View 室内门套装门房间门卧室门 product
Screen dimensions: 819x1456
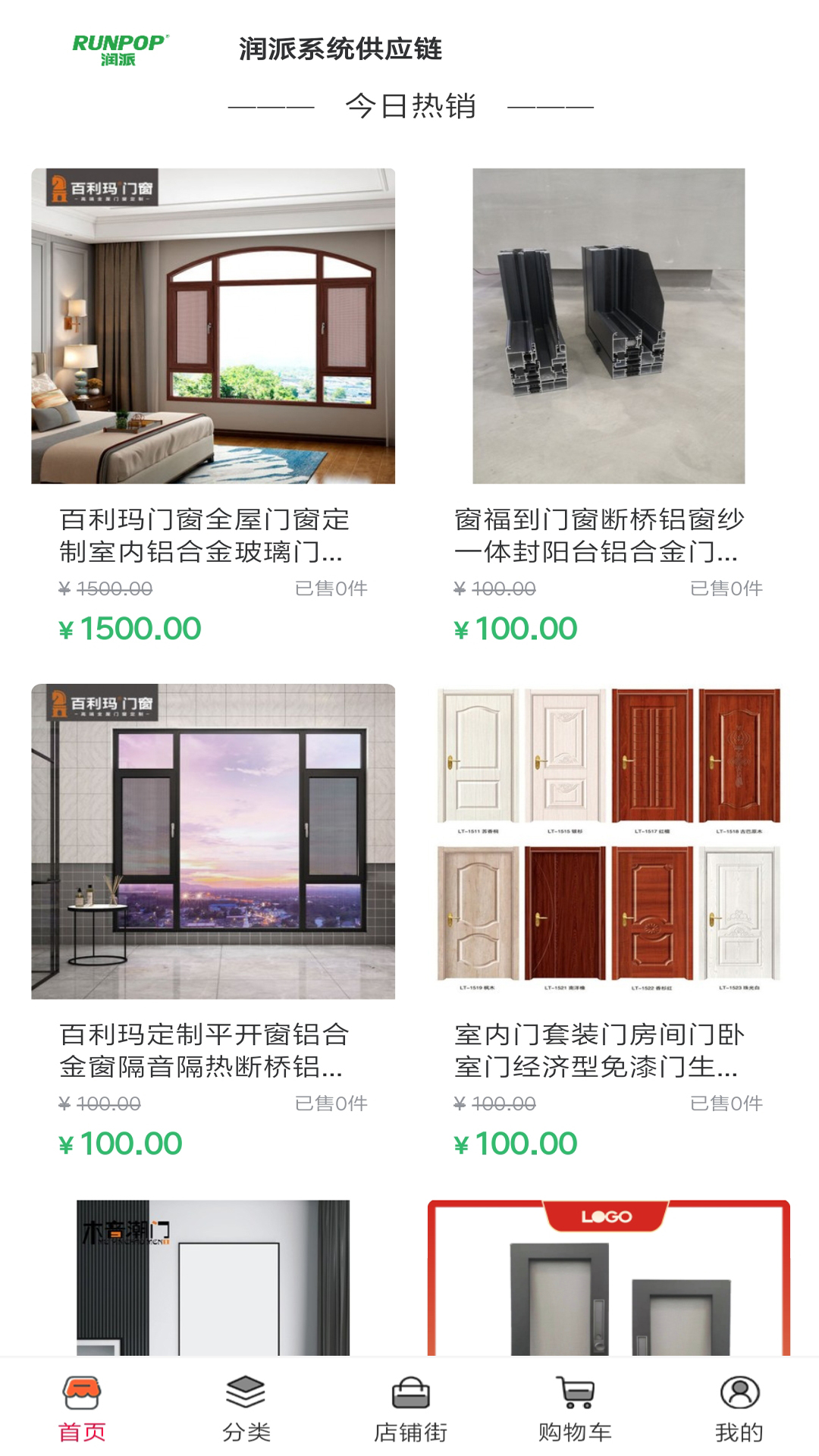tap(608, 842)
